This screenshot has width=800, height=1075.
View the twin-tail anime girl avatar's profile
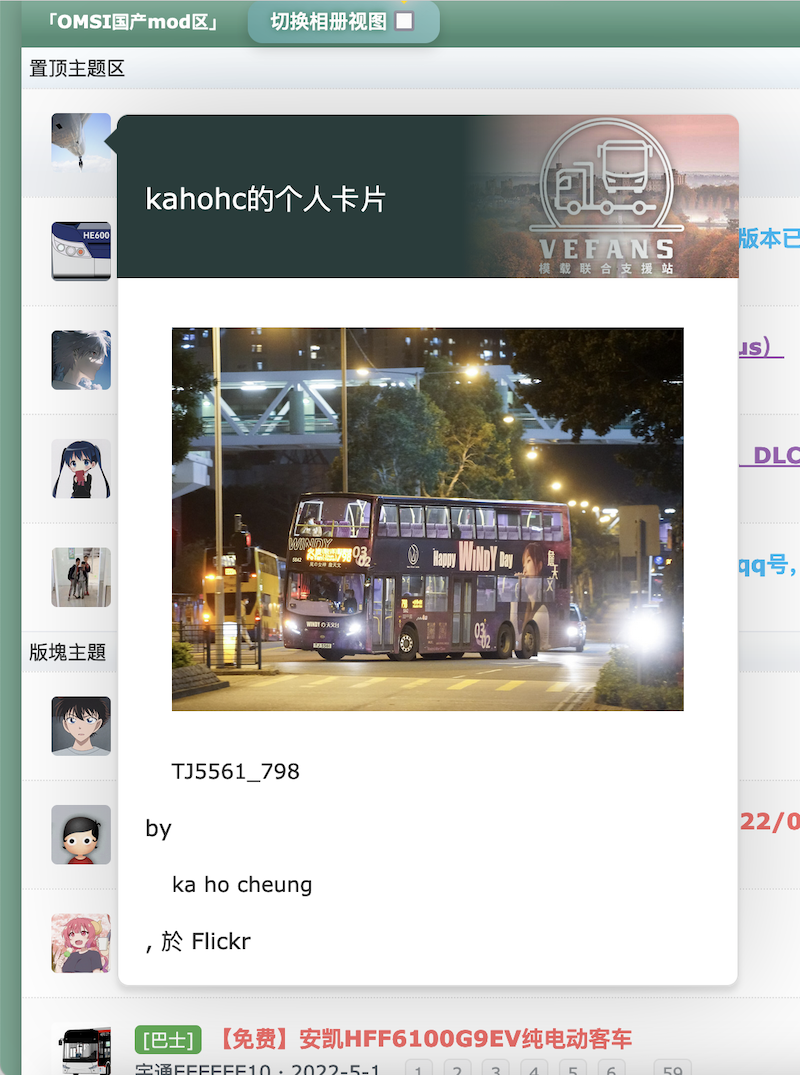pyautogui.click(x=81, y=468)
